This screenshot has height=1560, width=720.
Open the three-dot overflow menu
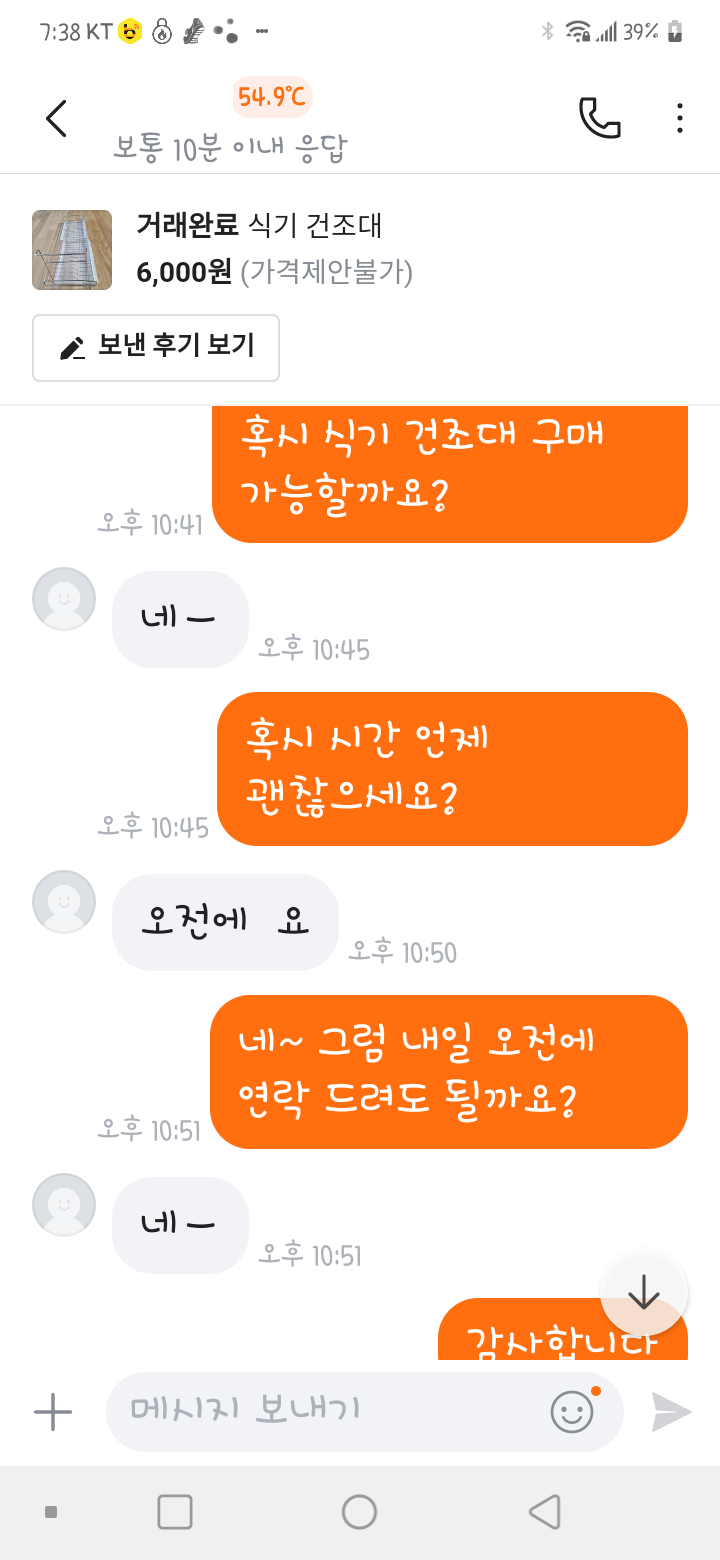pos(679,118)
